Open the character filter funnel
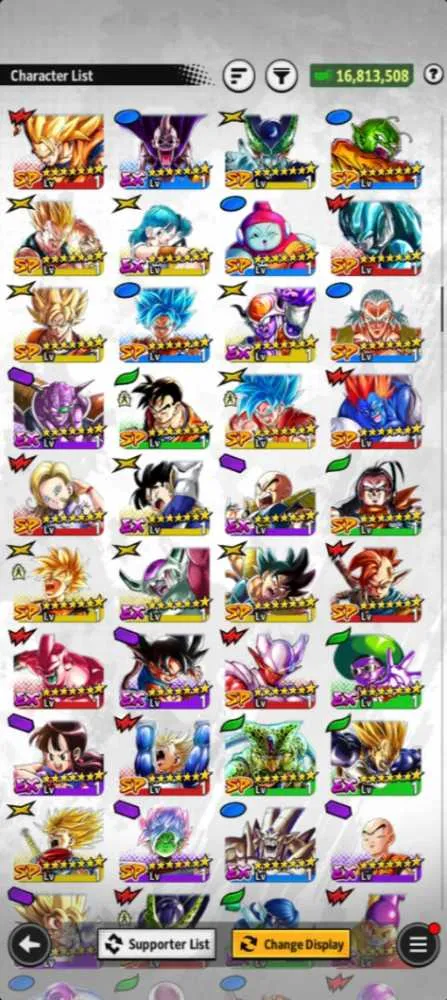 coord(281,76)
